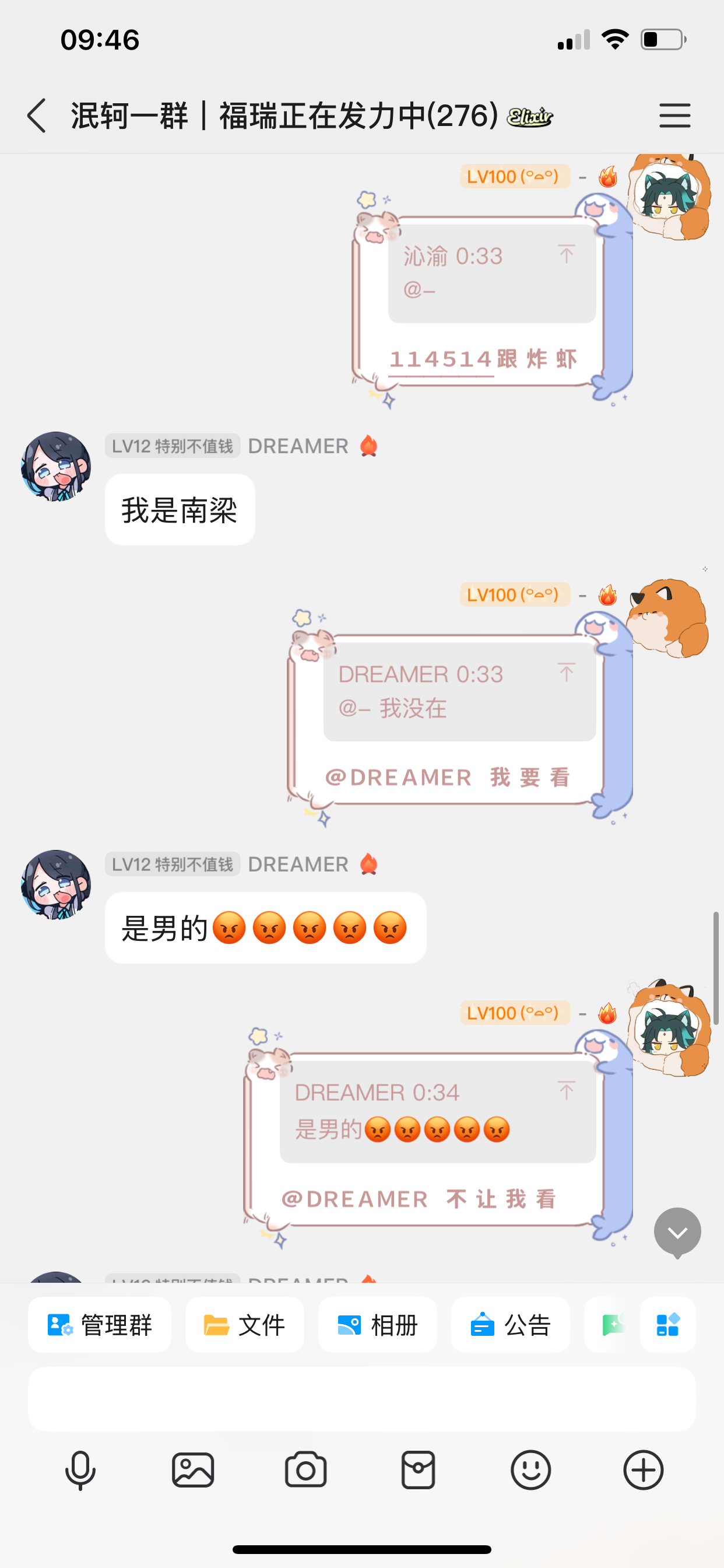Go back from the group chat
This screenshot has width=724, height=1568.
tap(37, 116)
